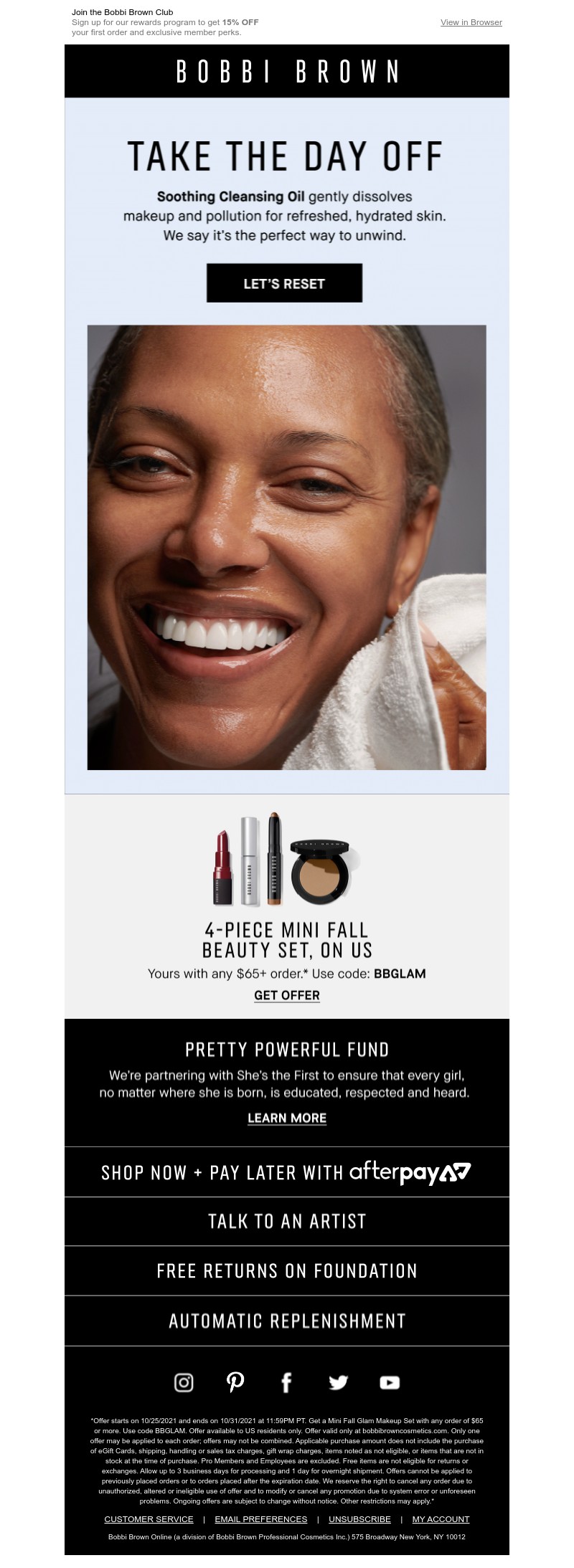Viewport: 574px width, 1568px height.
Task: Select Talk to an Artist
Action: pyautogui.click(x=286, y=1221)
